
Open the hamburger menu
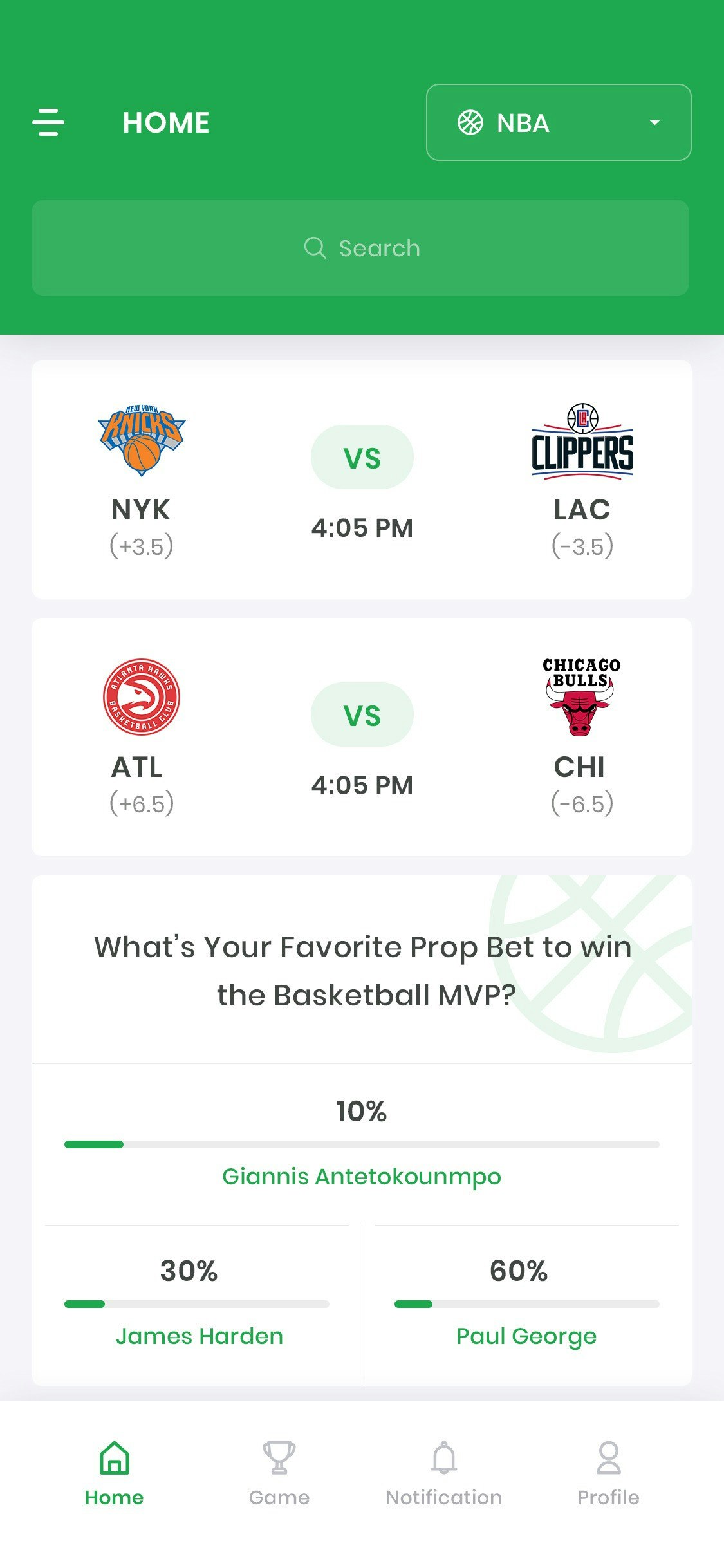[48, 122]
